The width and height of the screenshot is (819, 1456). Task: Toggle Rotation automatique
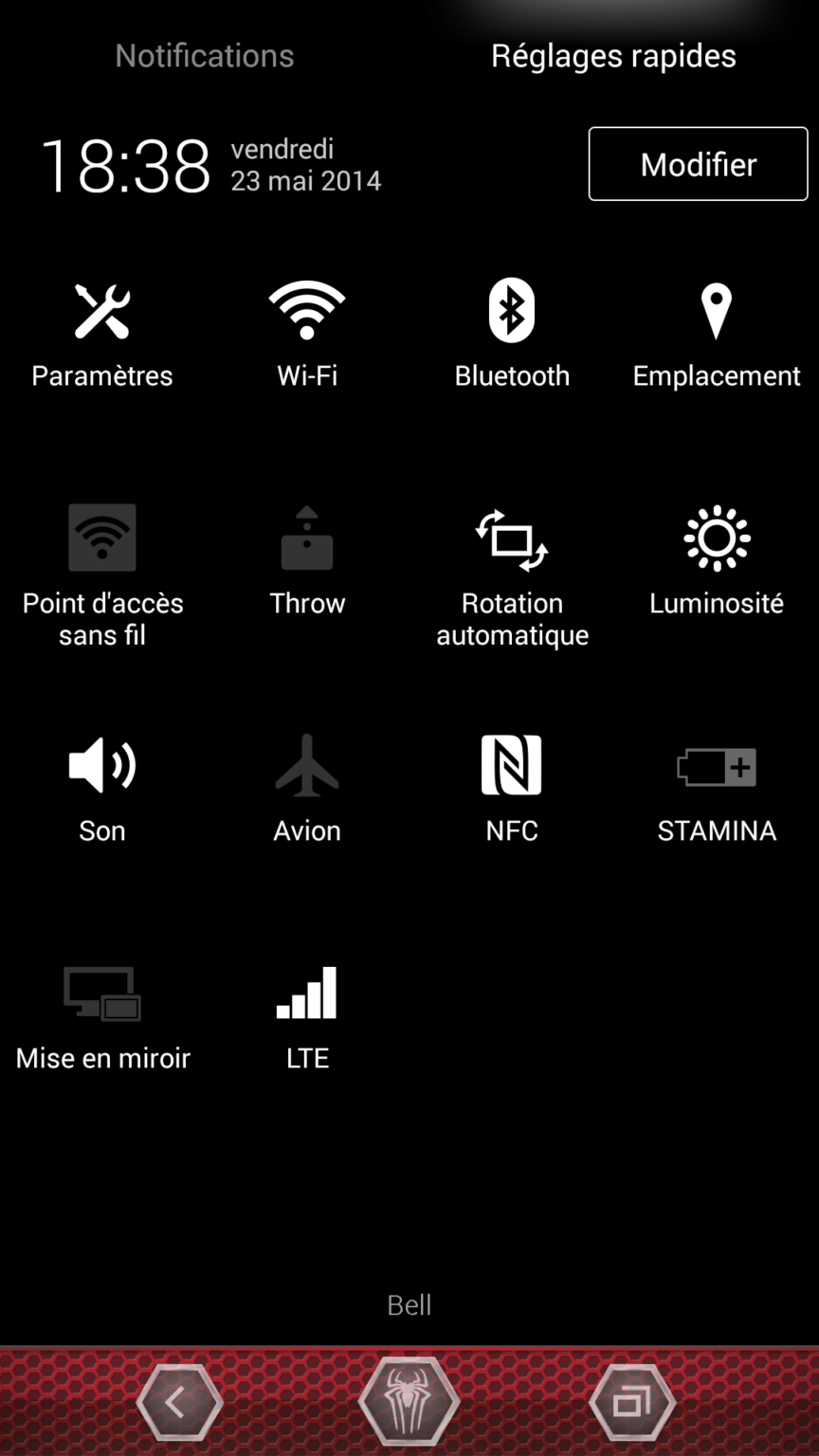click(x=512, y=569)
